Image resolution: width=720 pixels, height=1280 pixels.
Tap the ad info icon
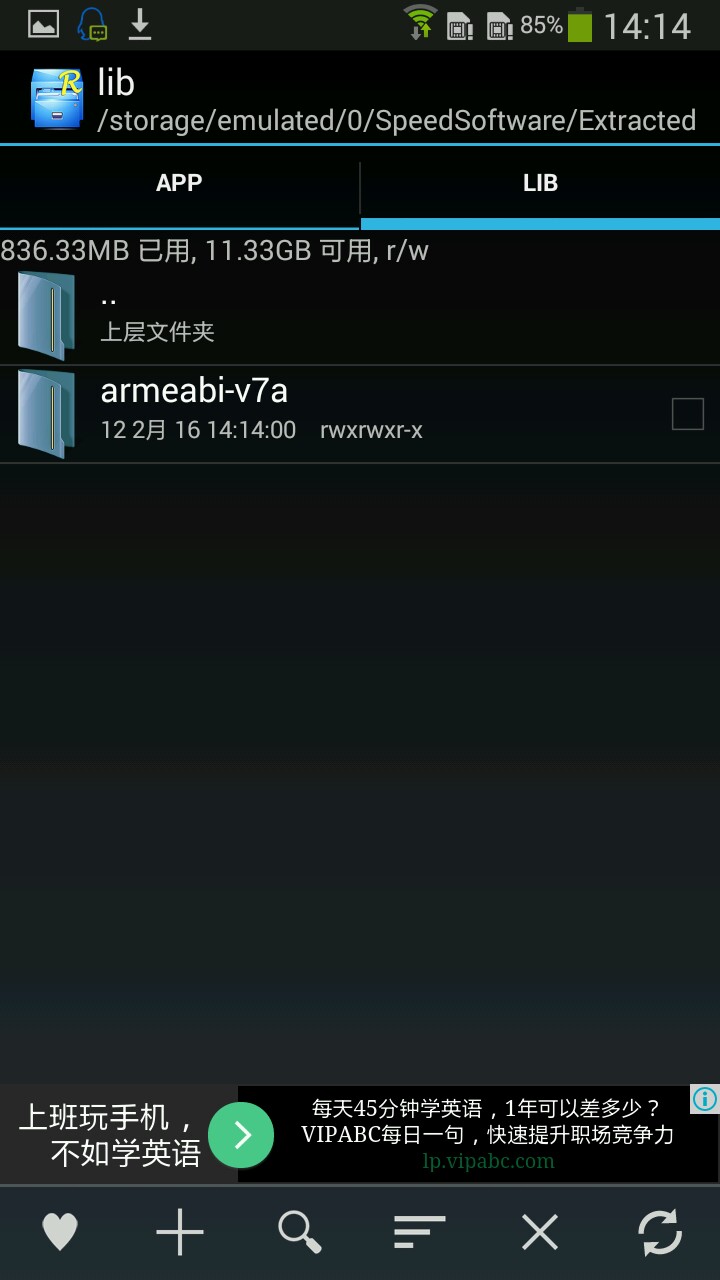tap(704, 1099)
